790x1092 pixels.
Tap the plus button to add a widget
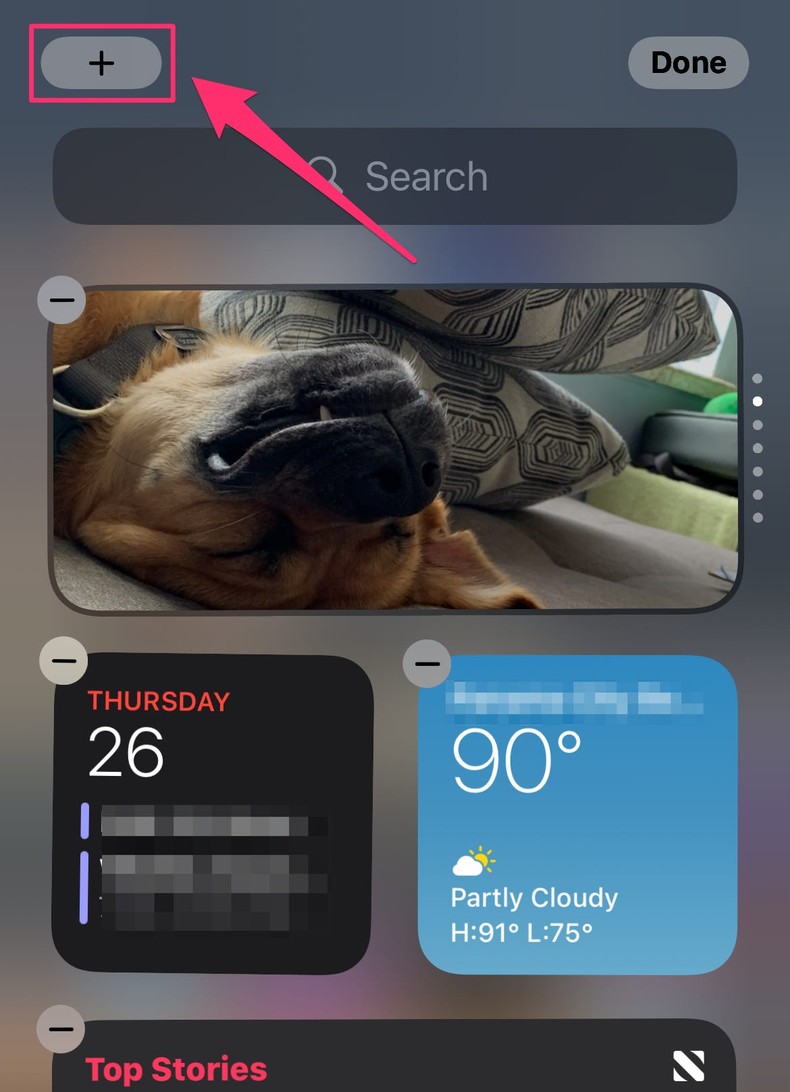(101, 63)
